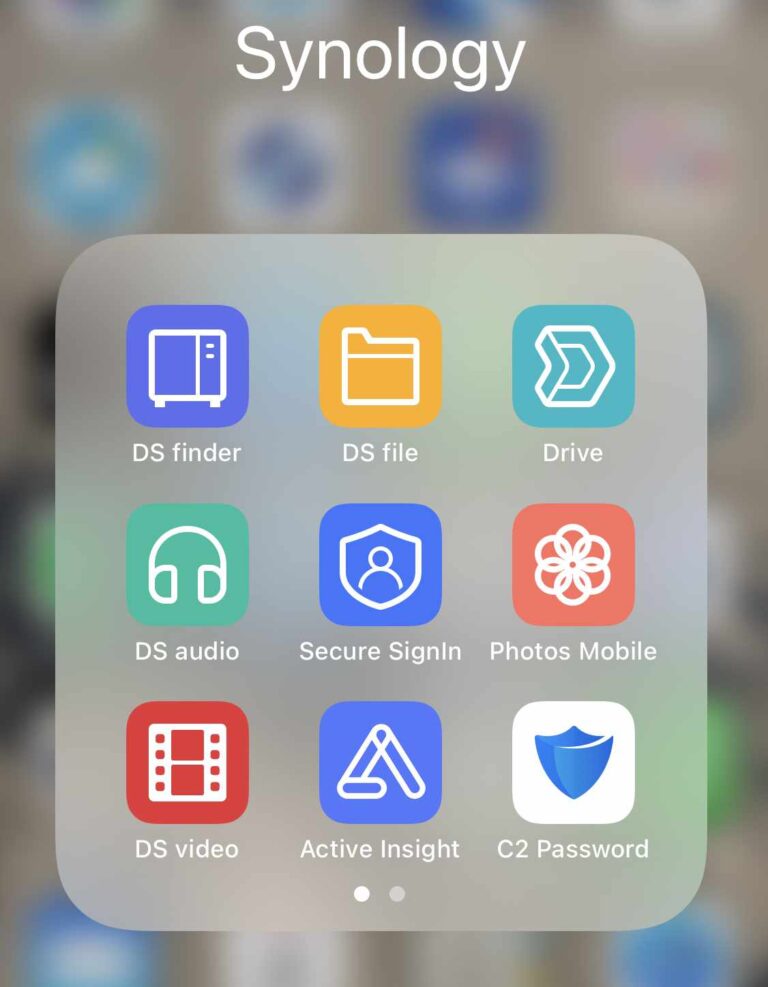Open the DS finder app
This screenshot has width=768, height=987.
(187, 366)
